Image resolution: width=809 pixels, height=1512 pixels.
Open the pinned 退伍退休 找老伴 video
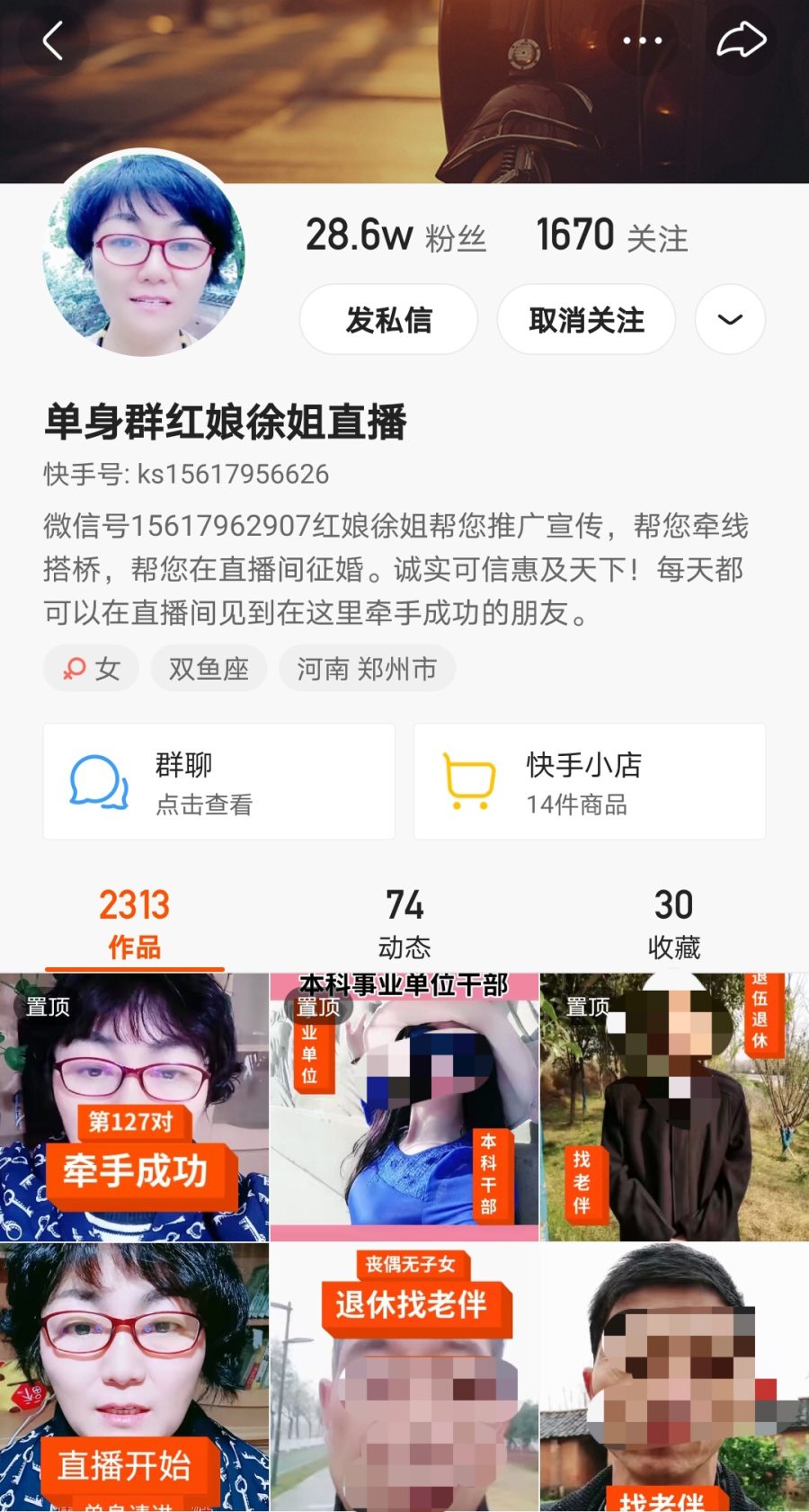point(674,1107)
